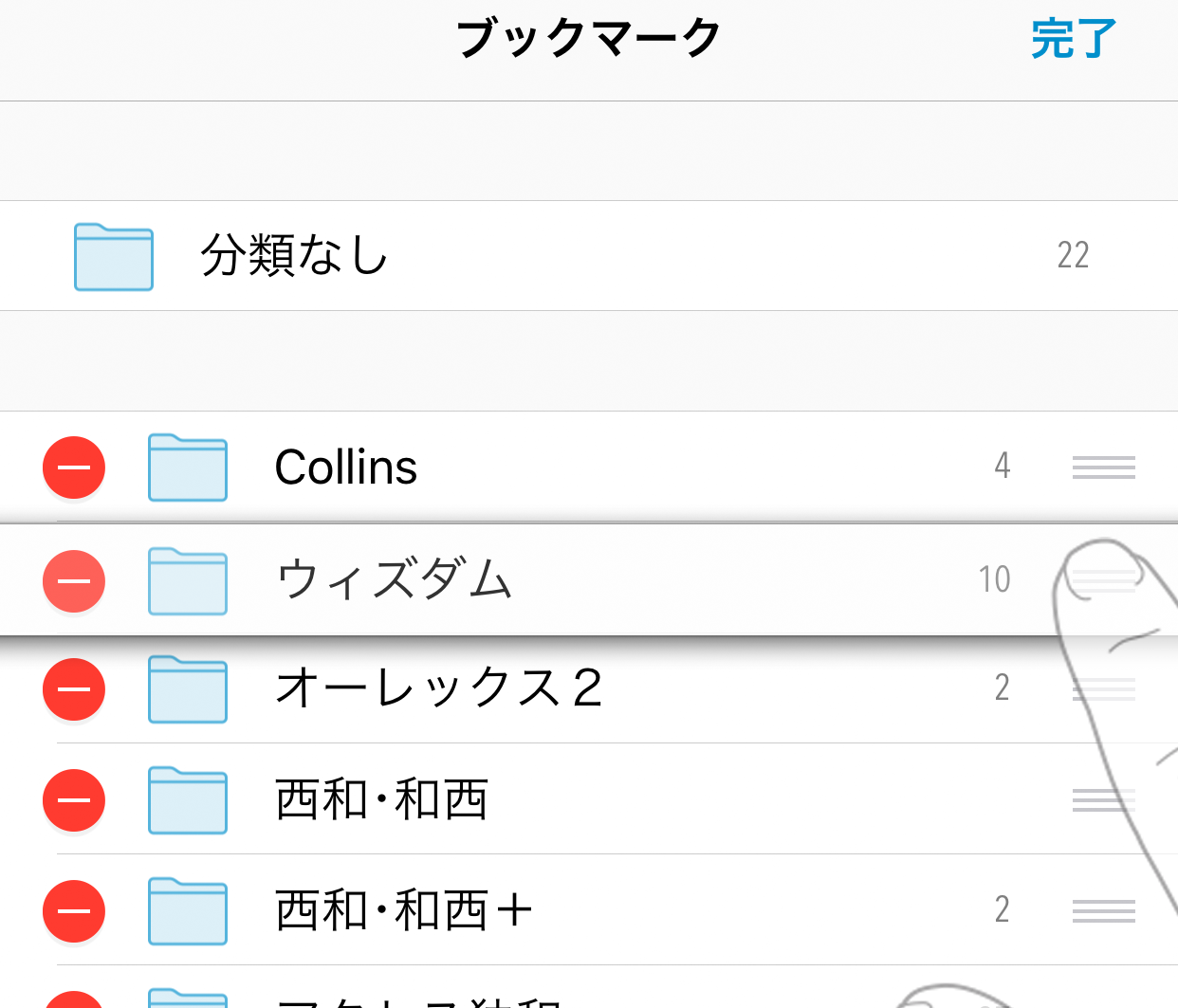This screenshot has height=1008, width=1178.
Task: Delete the ウィズダム folder via its minus icon
Action: [x=74, y=580]
